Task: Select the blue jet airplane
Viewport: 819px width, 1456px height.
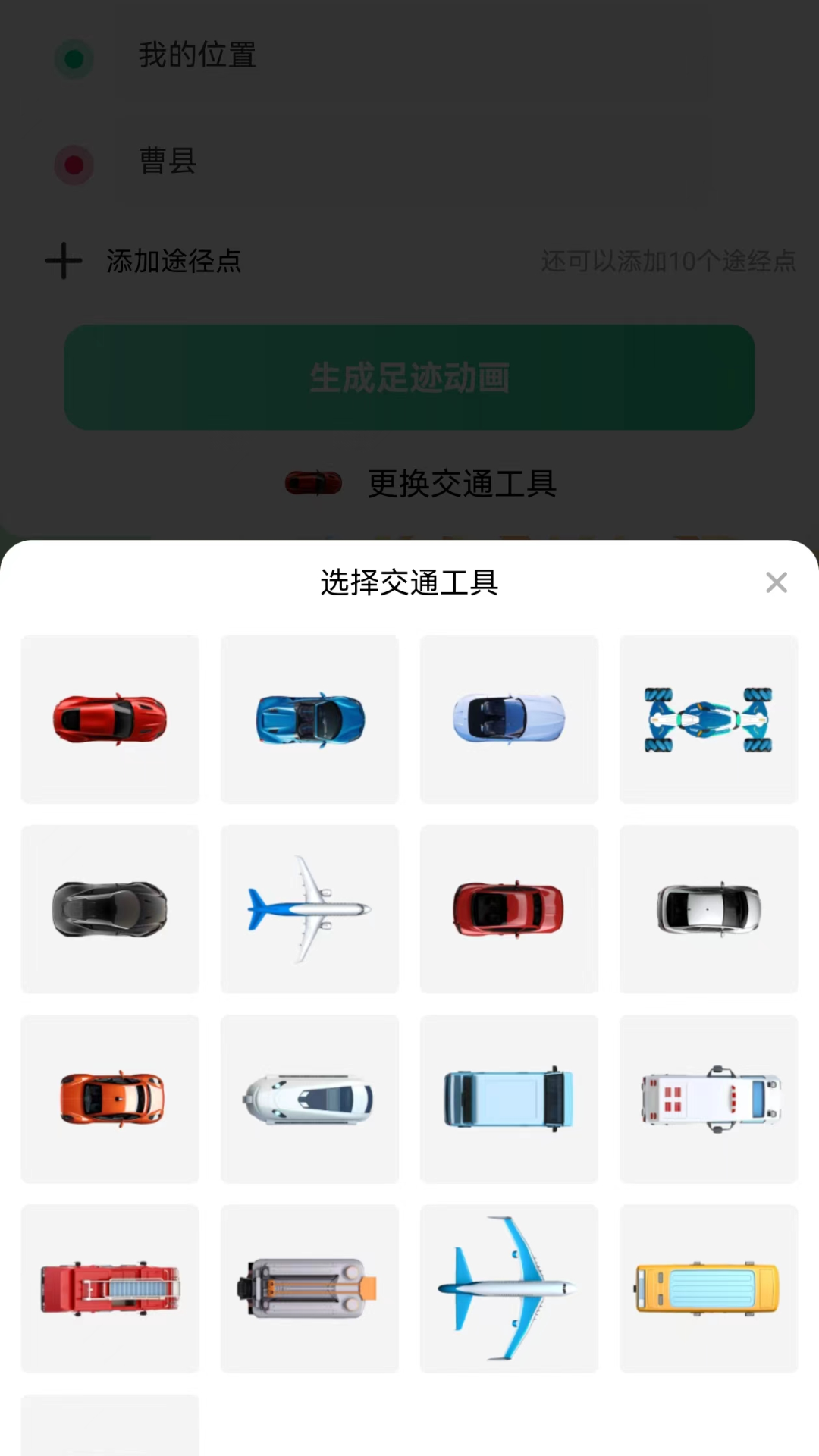Action: pyautogui.click(x=509, y=1288)
